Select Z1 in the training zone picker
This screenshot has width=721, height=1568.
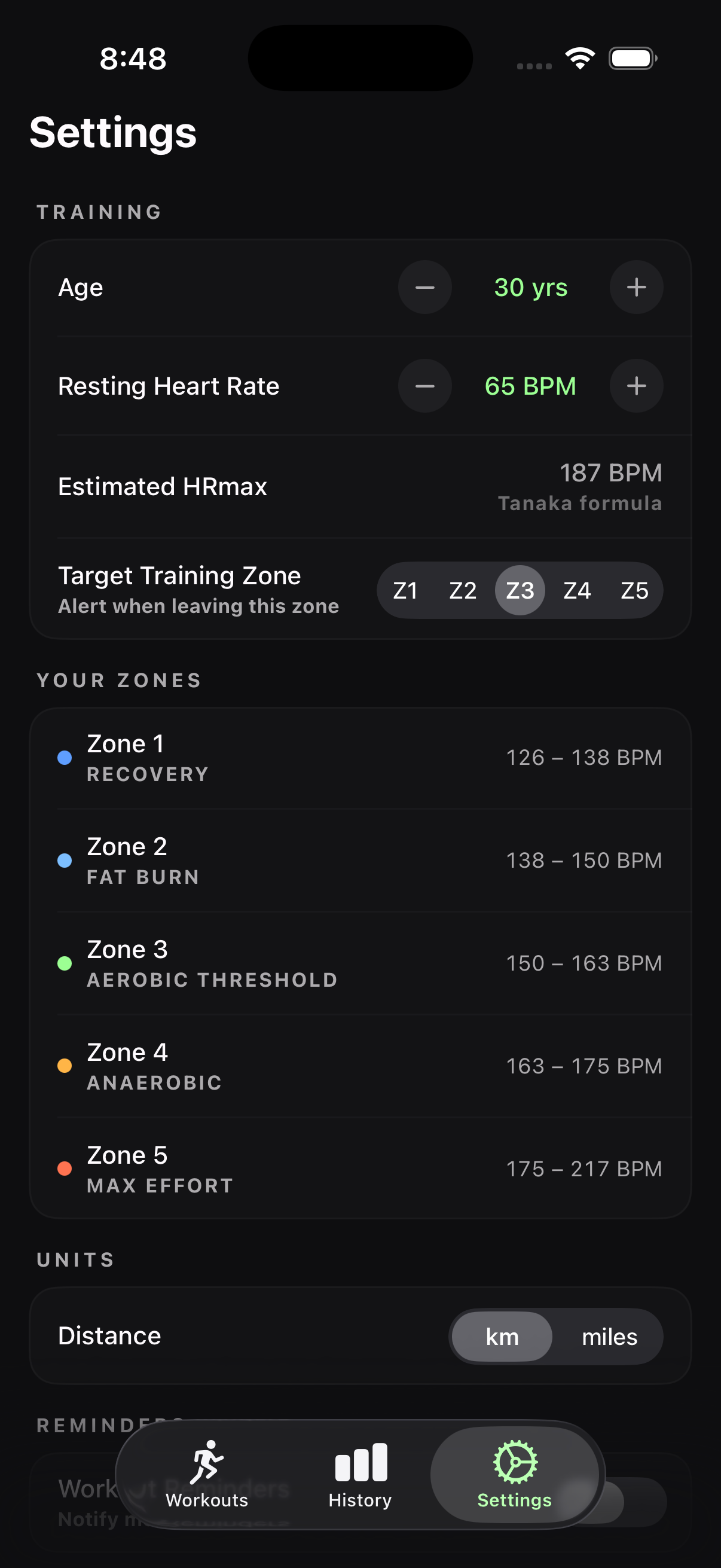click(406, 590)
